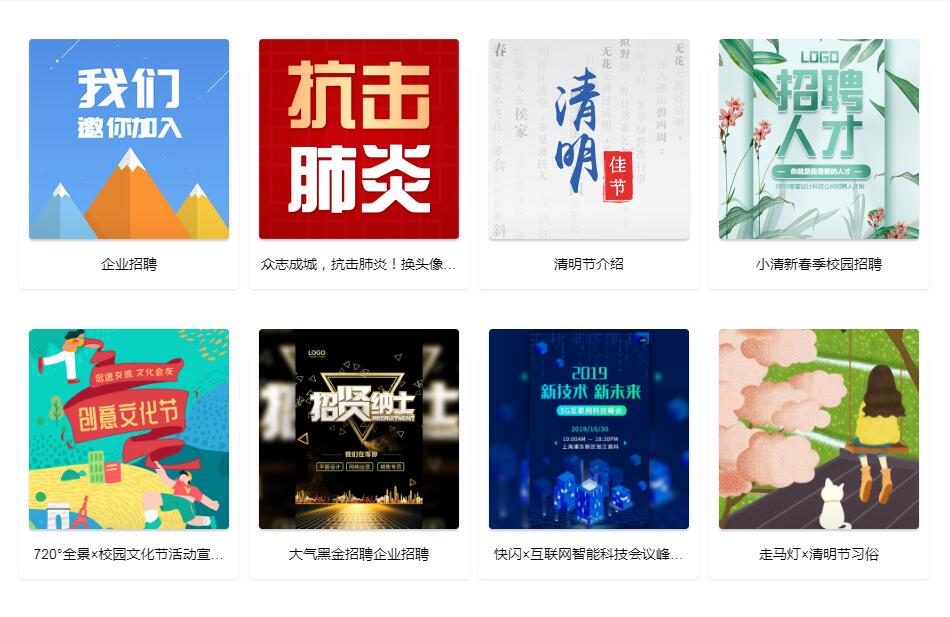Open the 抗击肺炎 avatar template
Screen dimensions: 950x617
click(359, 140)
